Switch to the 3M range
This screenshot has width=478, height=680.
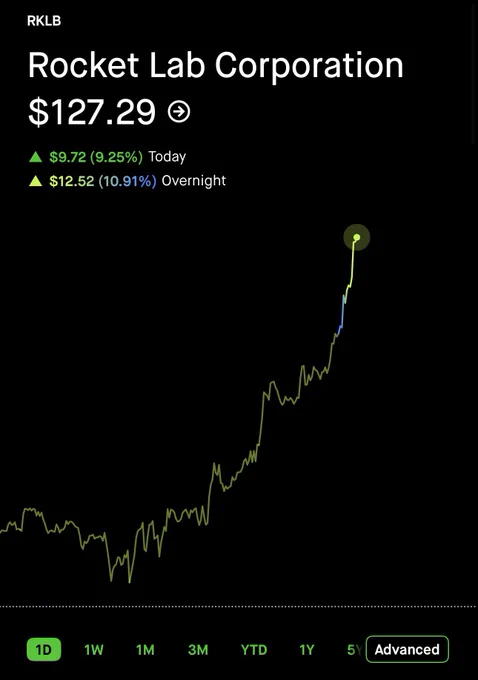point(198,650)
